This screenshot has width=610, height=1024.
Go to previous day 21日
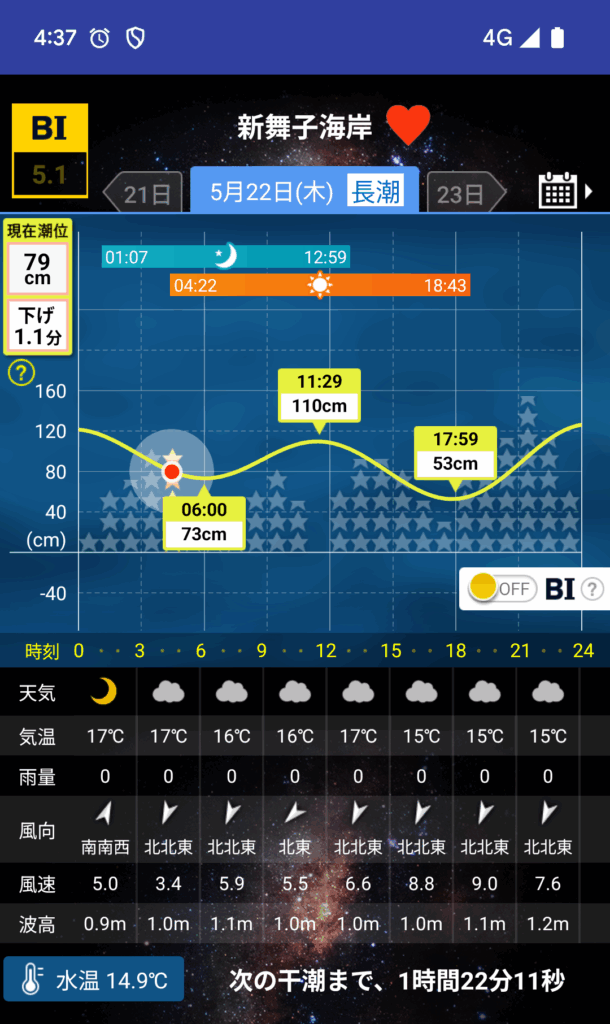click(x=144, y=192)
